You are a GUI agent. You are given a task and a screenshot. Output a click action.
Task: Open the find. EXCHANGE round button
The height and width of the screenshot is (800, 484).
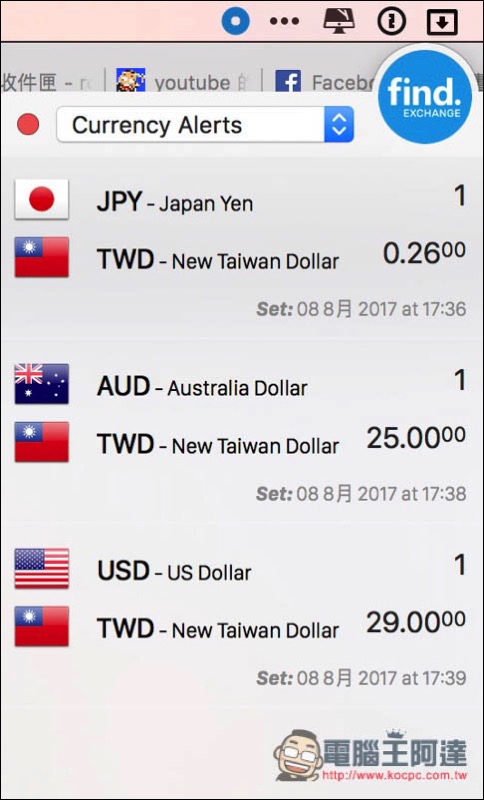(424, 96)
